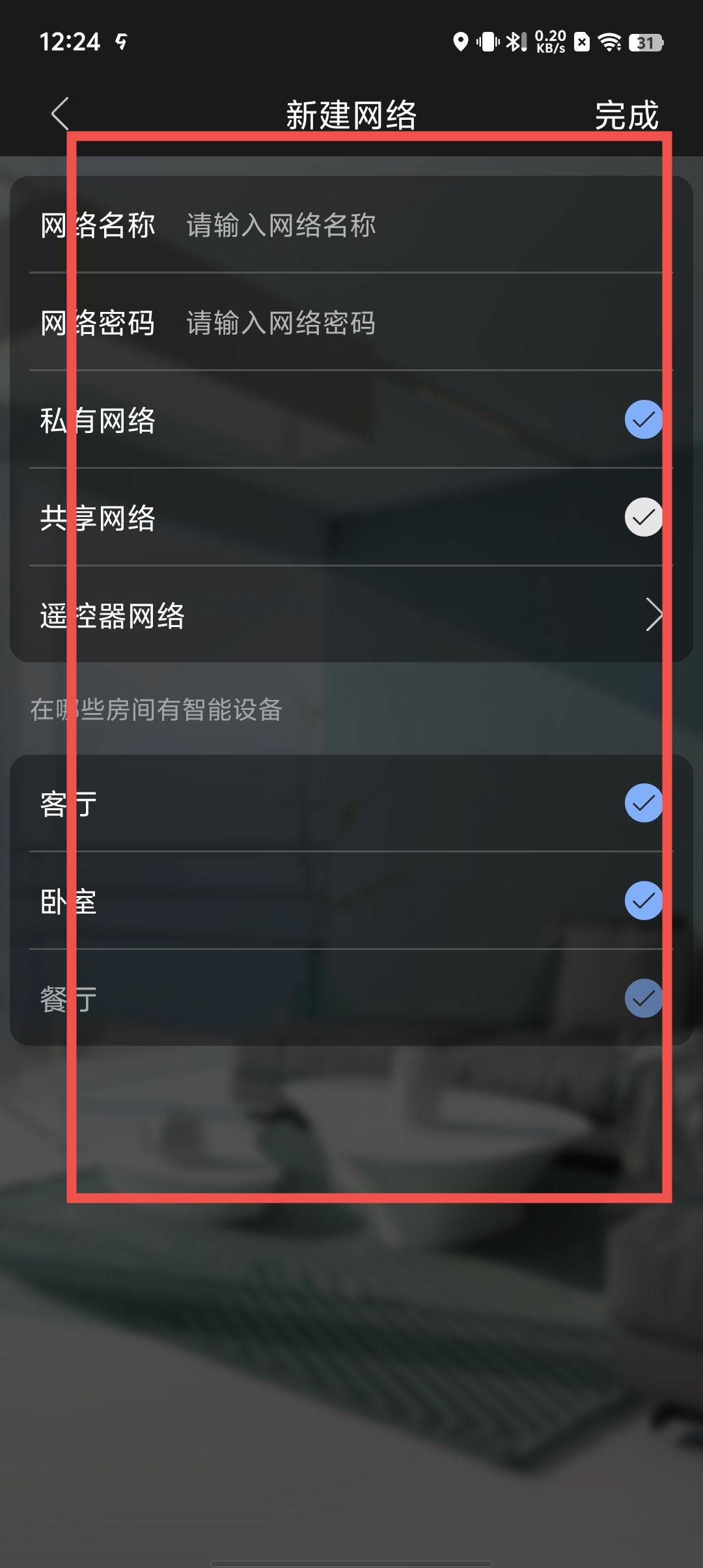This screenshot has height=1568, width=703.
Task: Uncheck the 客厅 room
Action: [x=643, y=803]
